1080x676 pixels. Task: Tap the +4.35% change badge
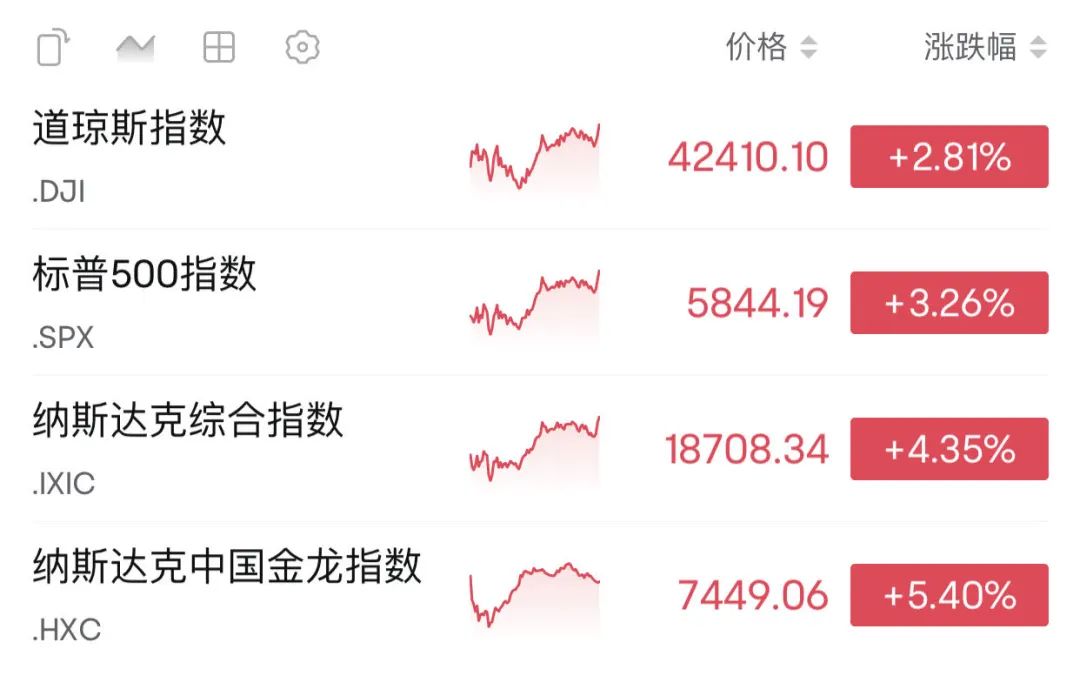click(x=949, y=449)
